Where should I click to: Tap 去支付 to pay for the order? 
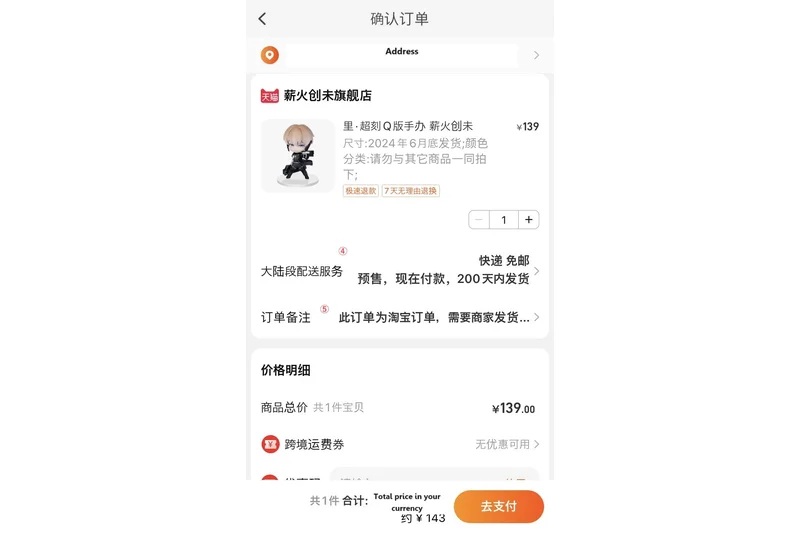pos(498,506)
